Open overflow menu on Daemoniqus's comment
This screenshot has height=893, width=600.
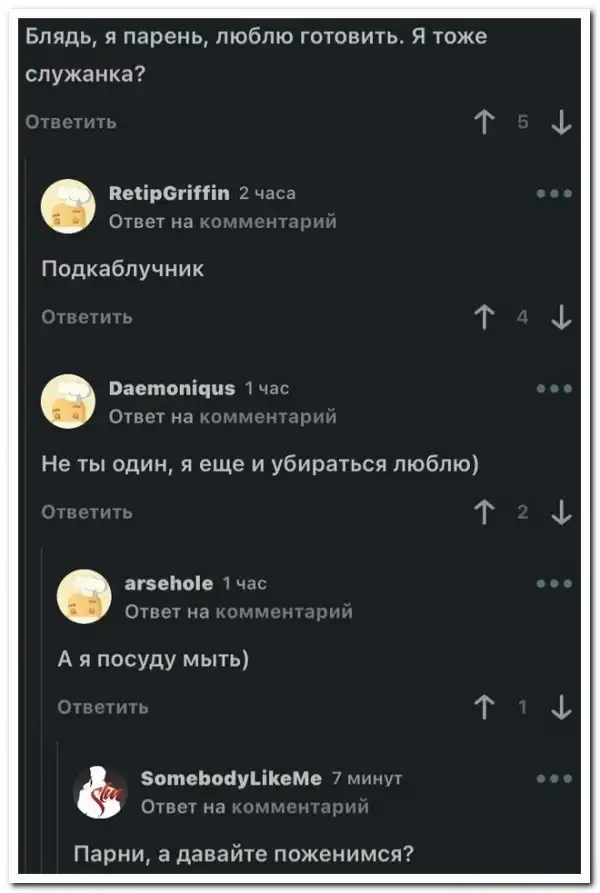tap(554, 389)
